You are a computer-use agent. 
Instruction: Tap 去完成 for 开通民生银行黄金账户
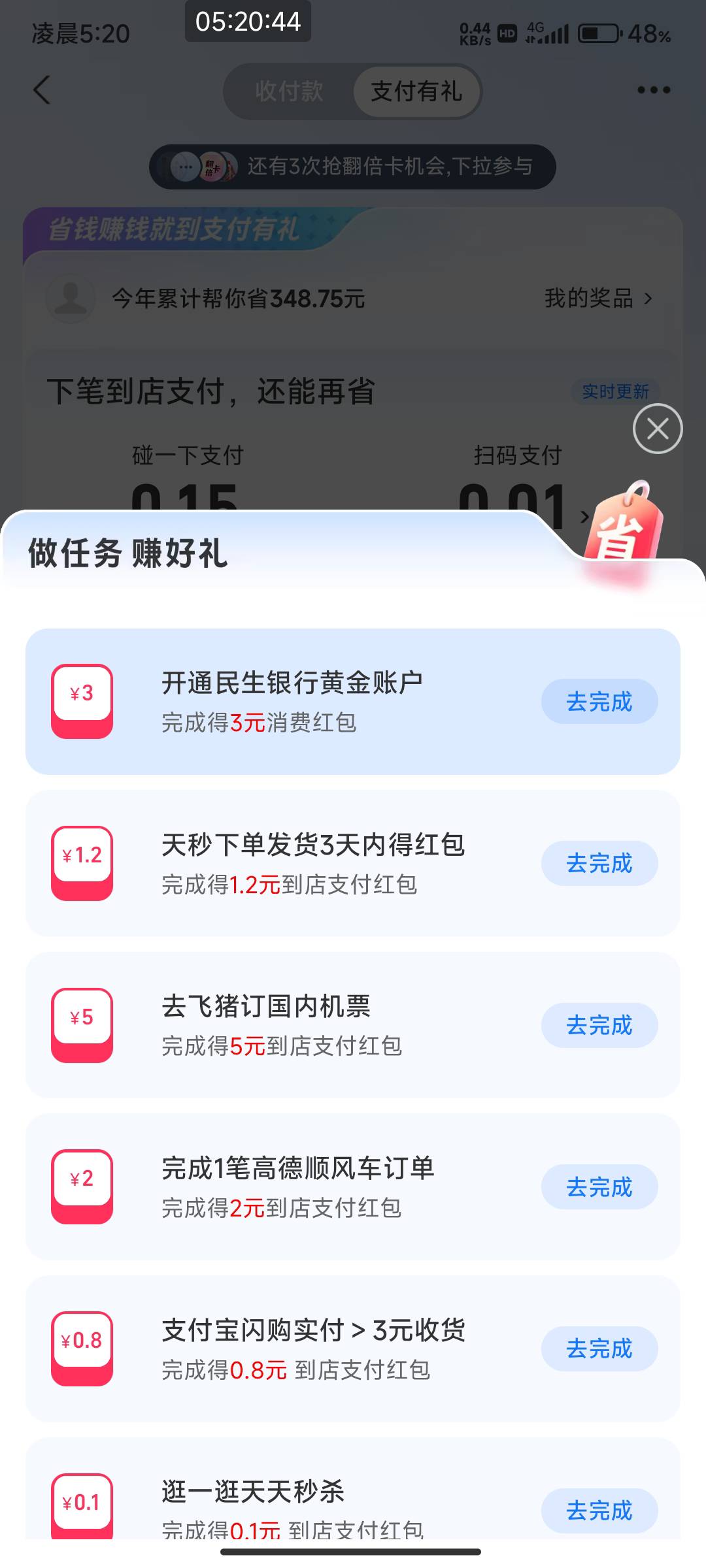[x=599, y=702]
